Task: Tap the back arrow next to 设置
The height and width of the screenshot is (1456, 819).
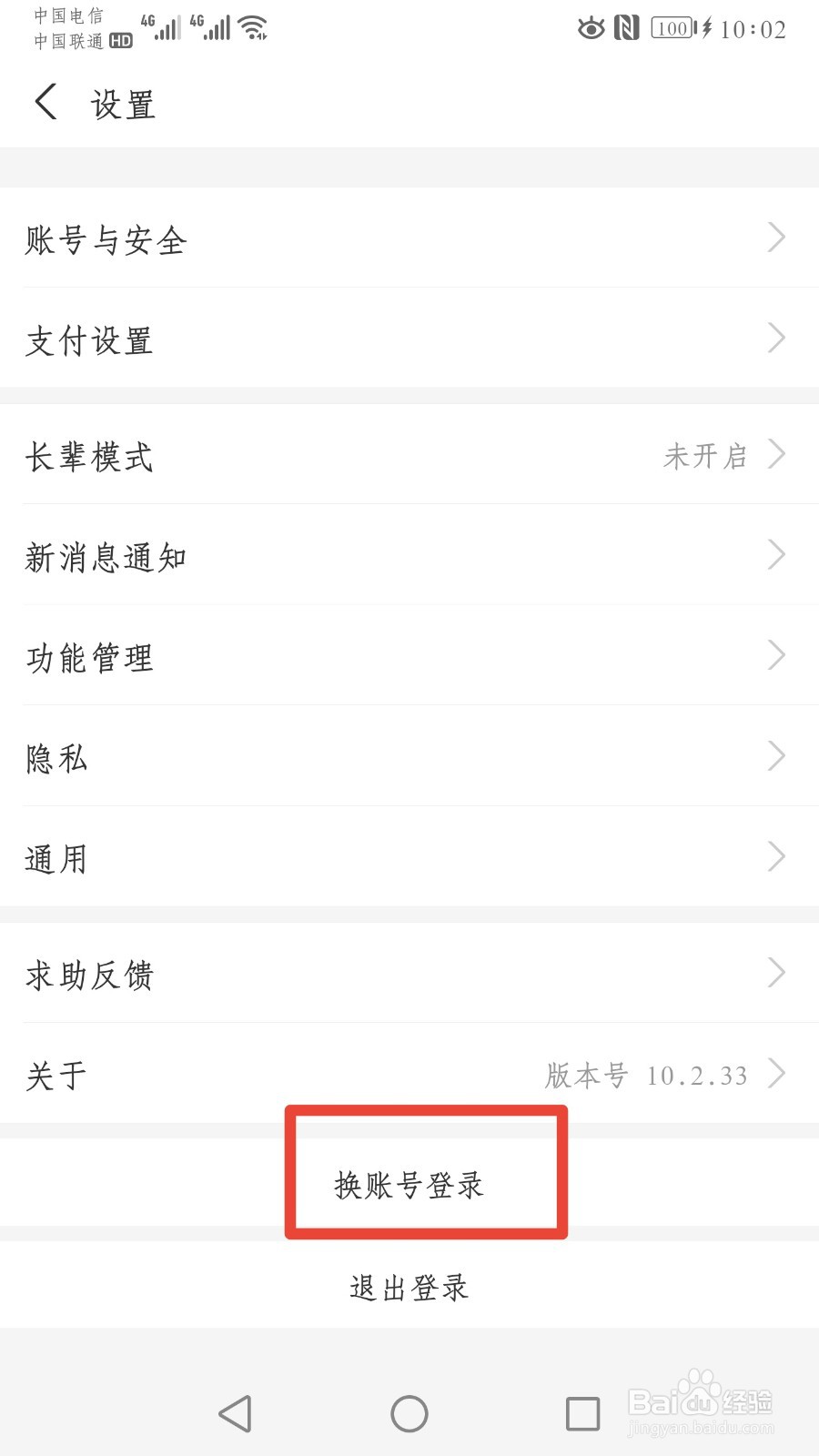Action: tap(45, 102)
